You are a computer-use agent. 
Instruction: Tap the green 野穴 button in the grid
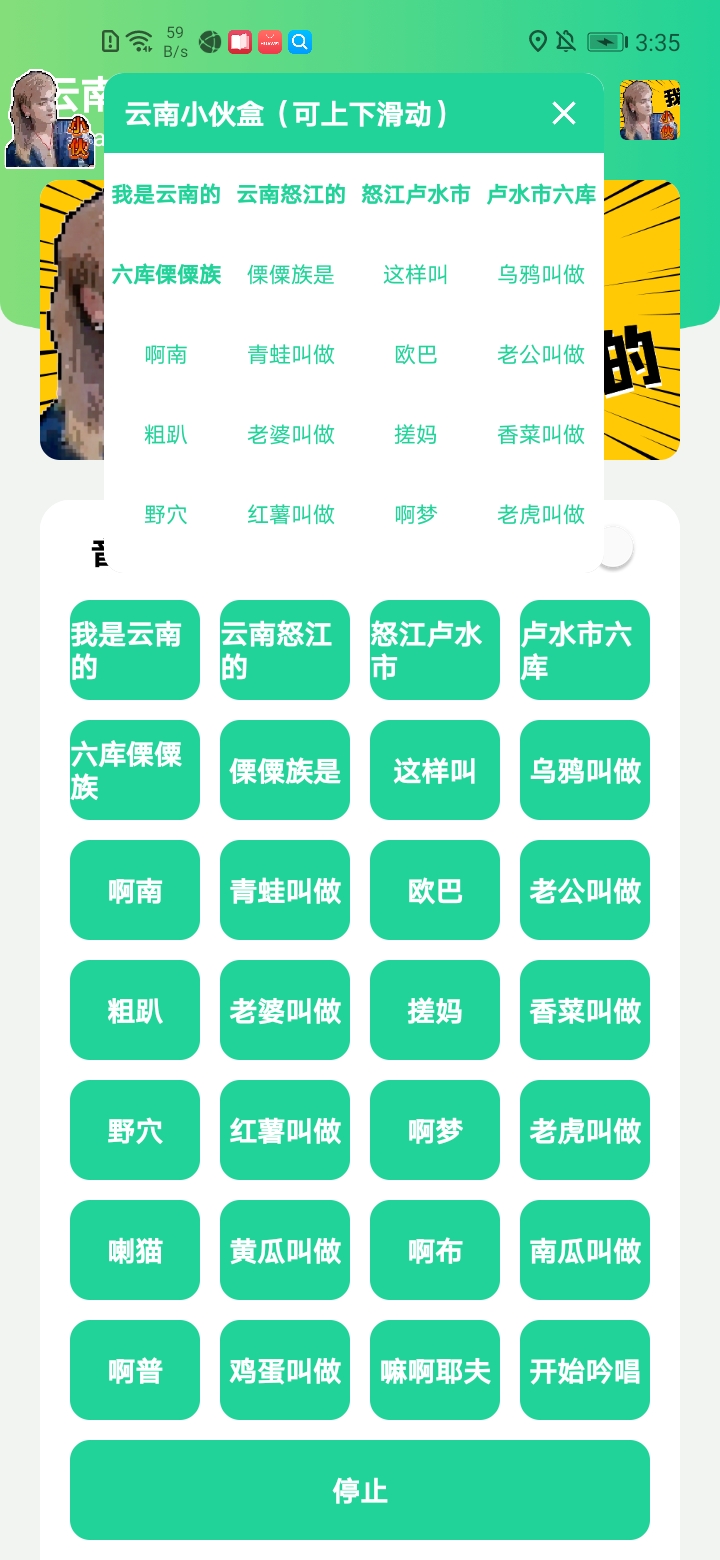pyautogui.click(x=135, y=1130)
